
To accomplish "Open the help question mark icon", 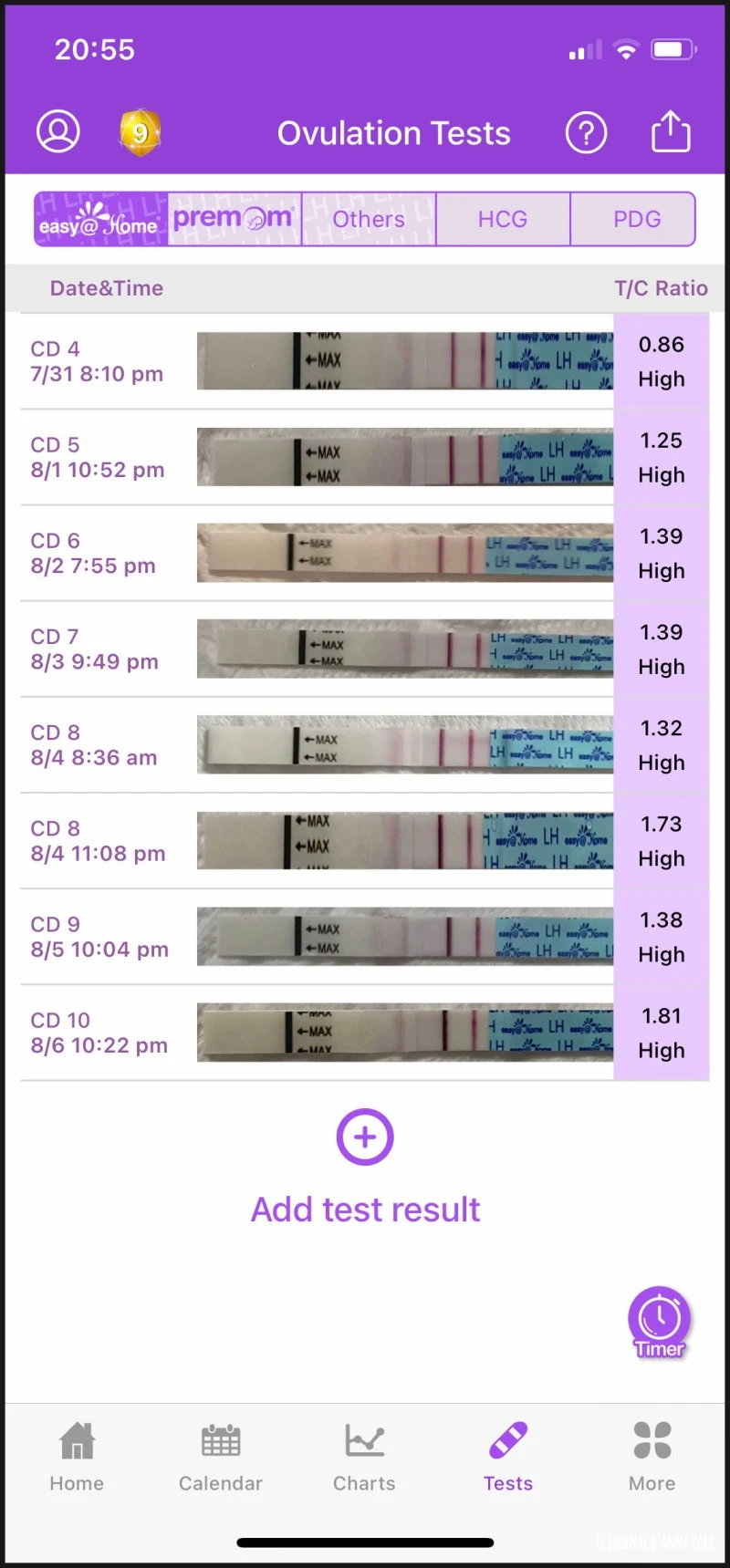I will tap(586, 133).
